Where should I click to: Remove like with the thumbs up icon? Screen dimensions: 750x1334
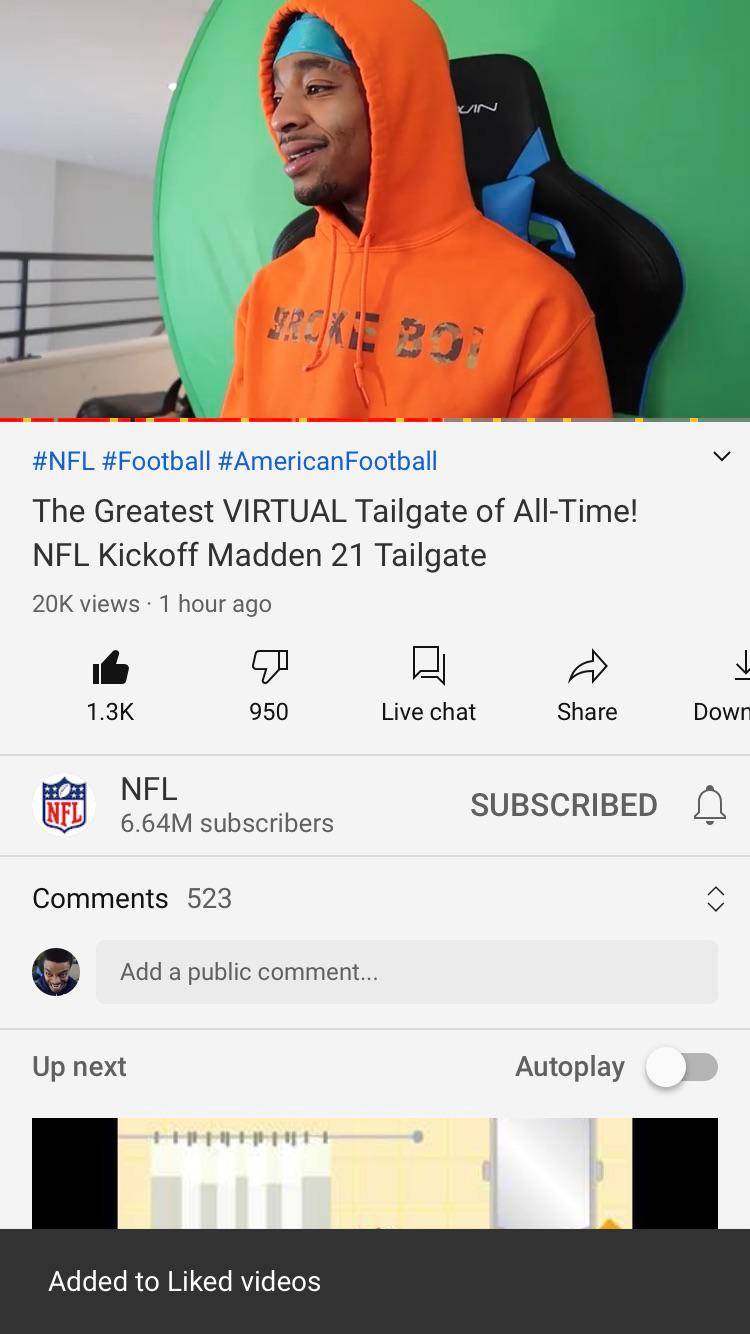tap(110, 668)
